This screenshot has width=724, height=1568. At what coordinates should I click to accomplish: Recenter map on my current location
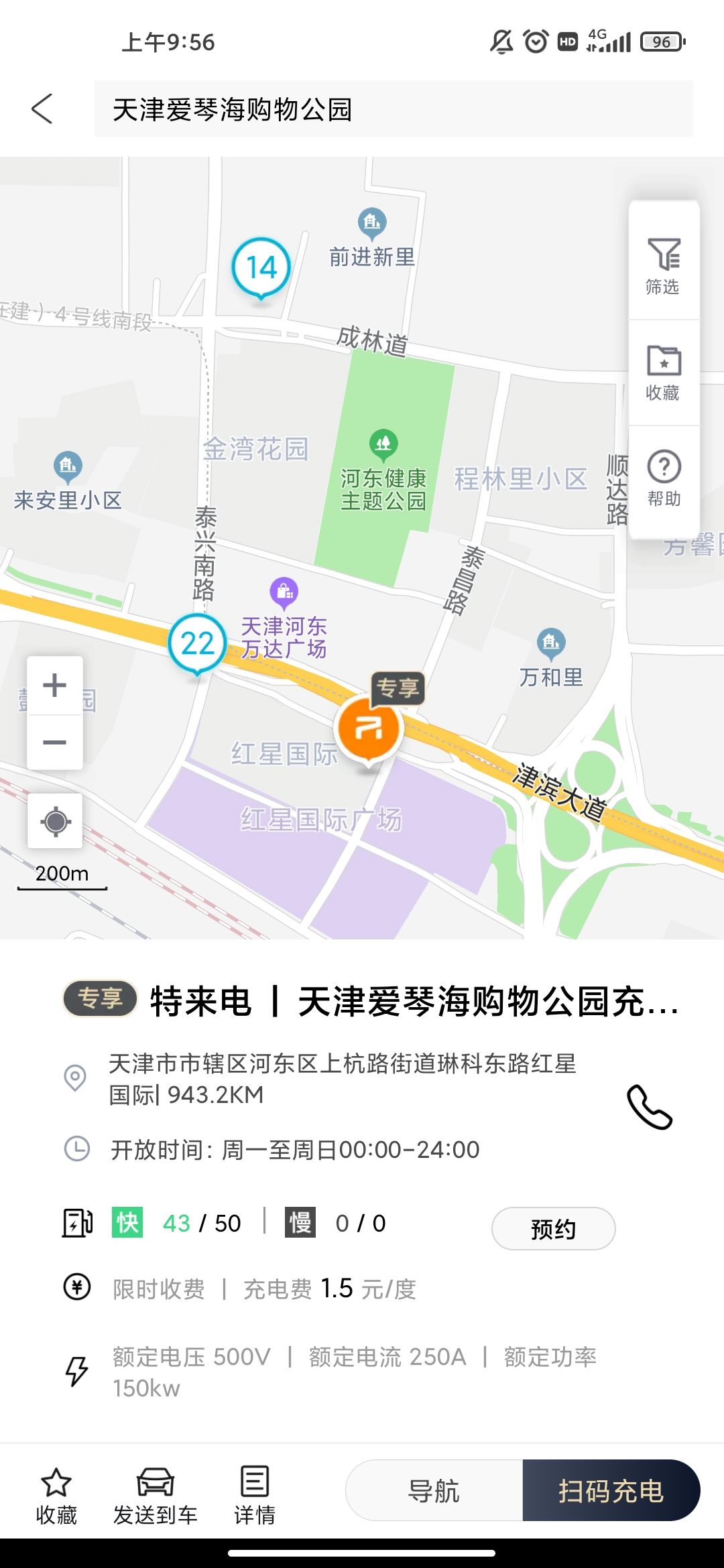pos(55,821)
